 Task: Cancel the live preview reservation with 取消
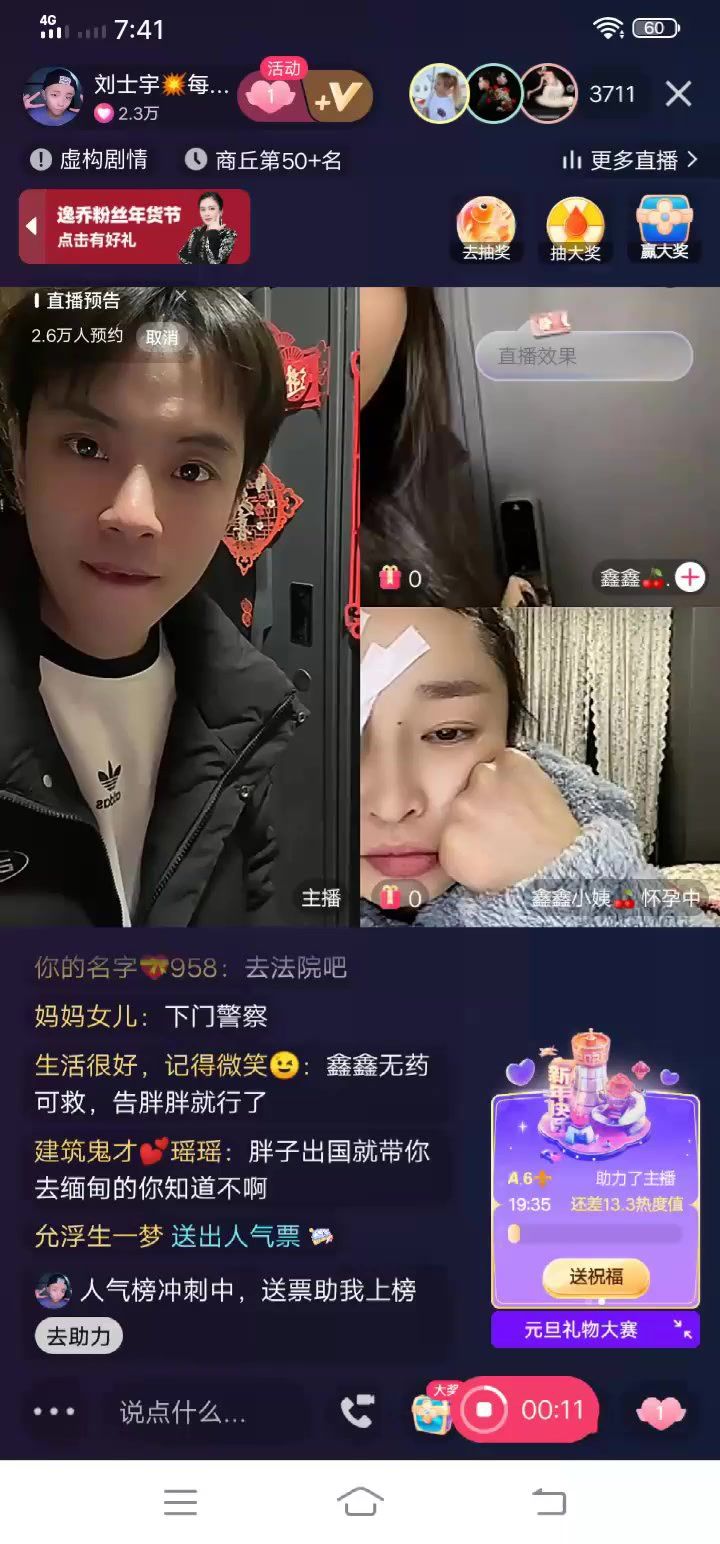click(162, 337)
